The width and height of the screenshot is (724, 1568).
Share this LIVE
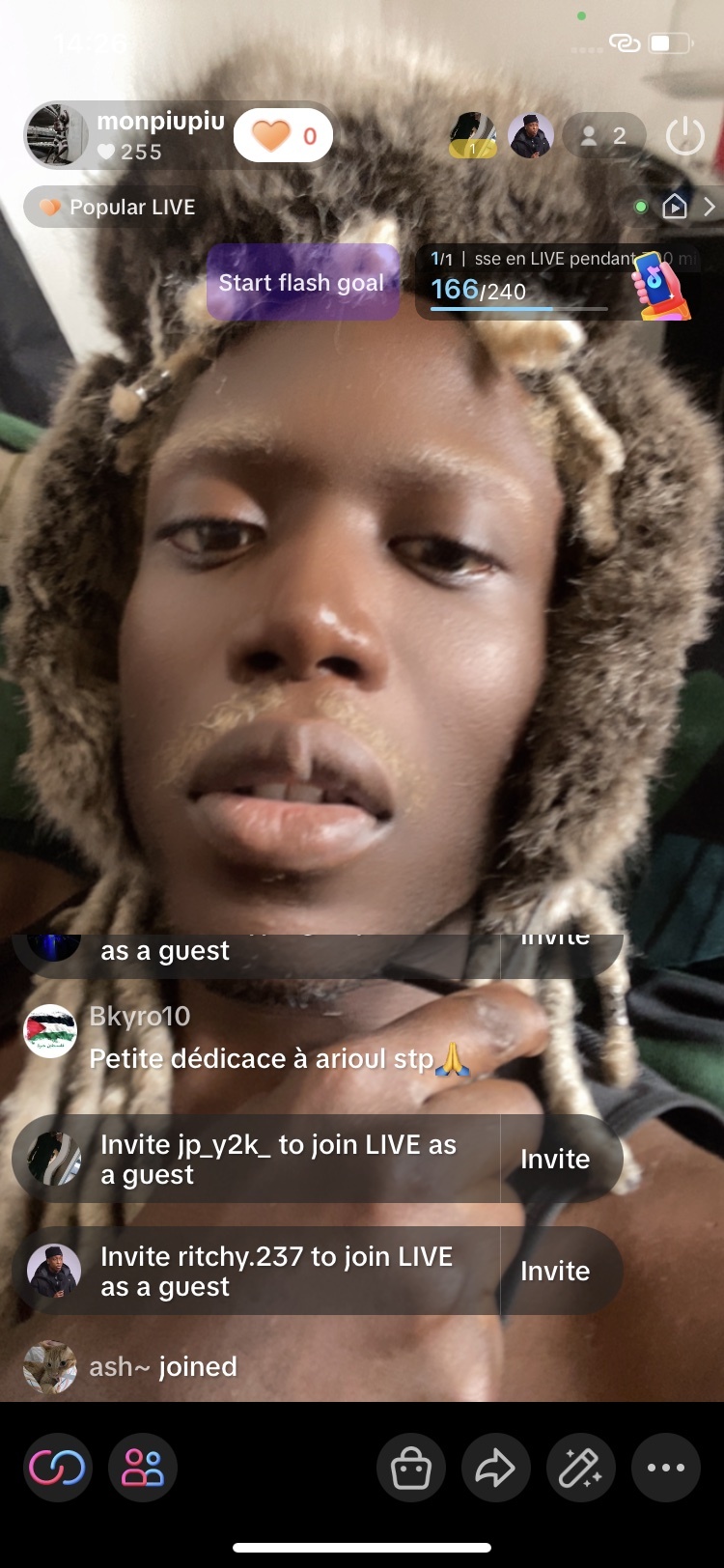[496, 1469]
